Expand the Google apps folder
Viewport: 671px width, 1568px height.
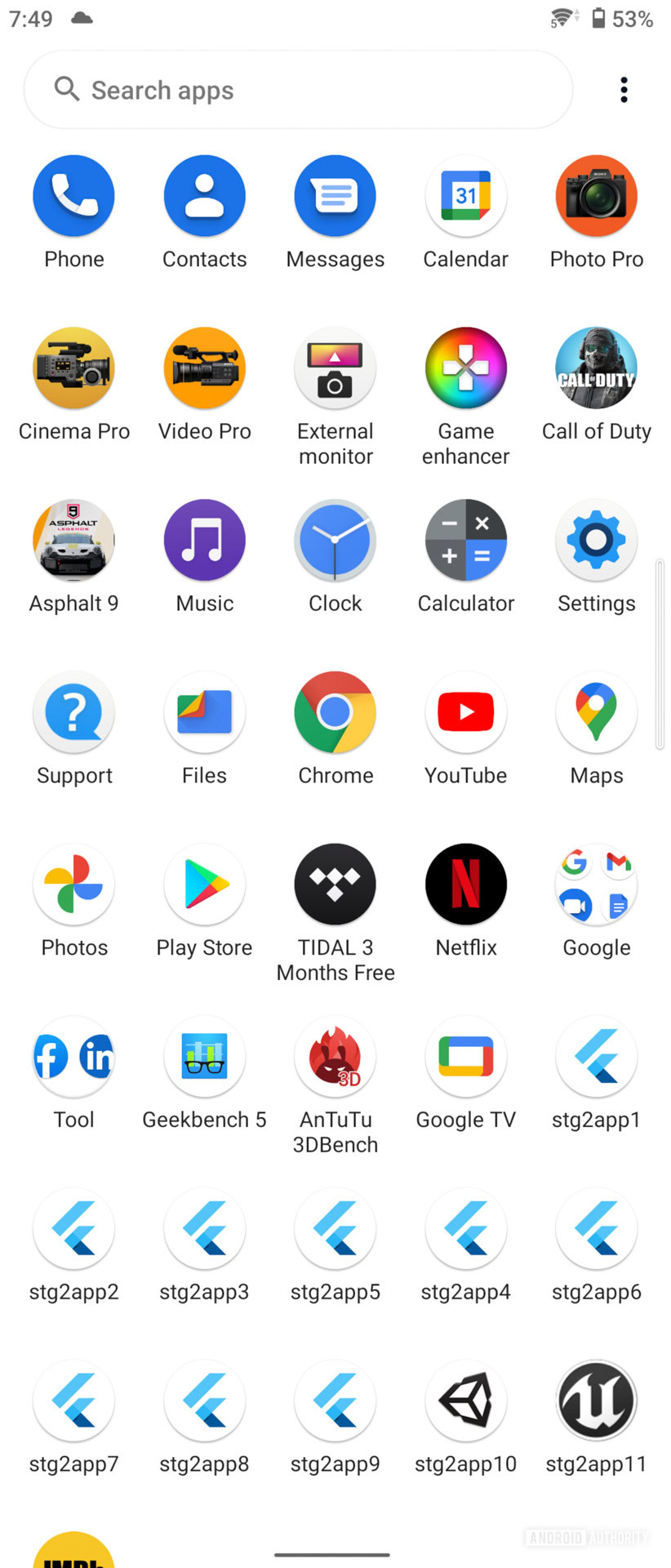point(596,884)
